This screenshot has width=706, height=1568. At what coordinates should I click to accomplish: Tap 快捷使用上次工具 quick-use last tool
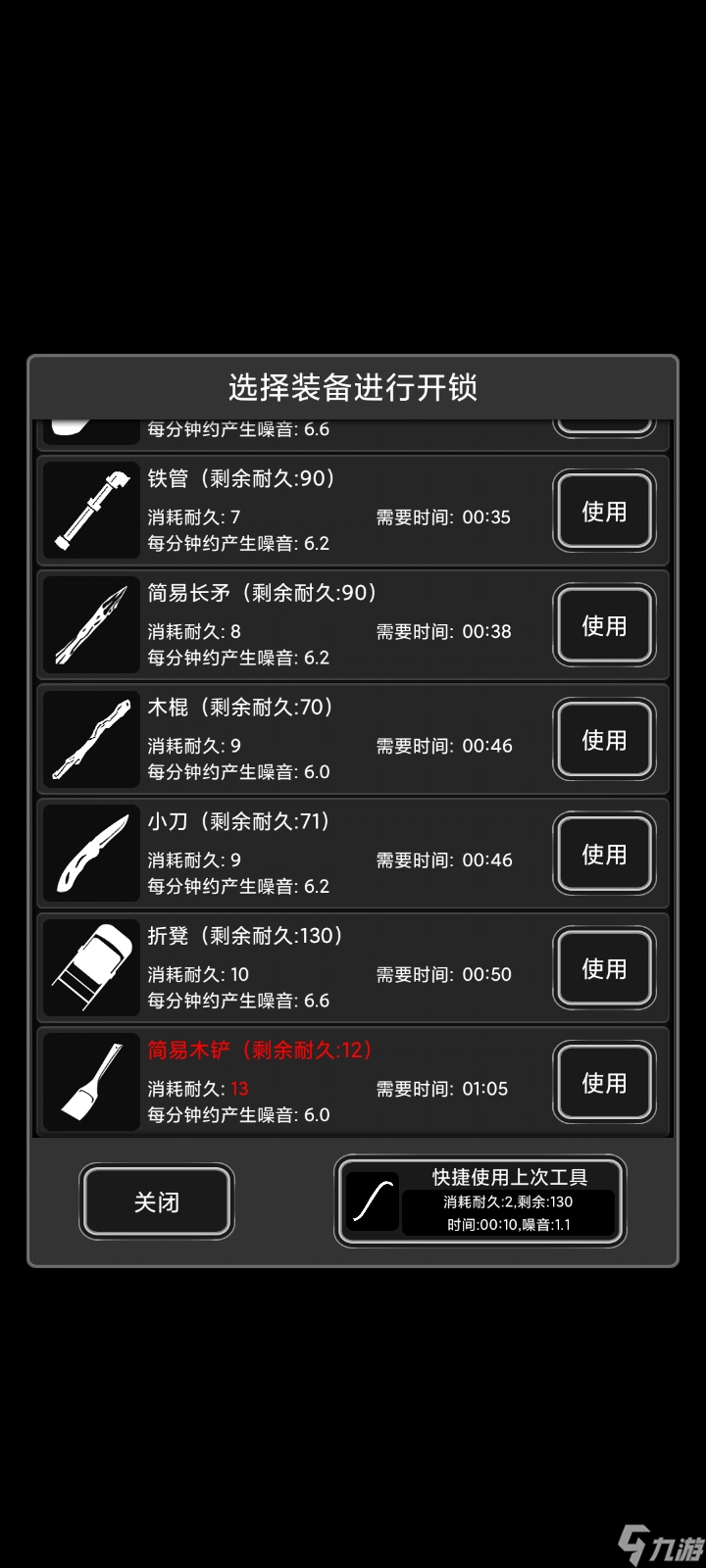[x=480, y=1201]
